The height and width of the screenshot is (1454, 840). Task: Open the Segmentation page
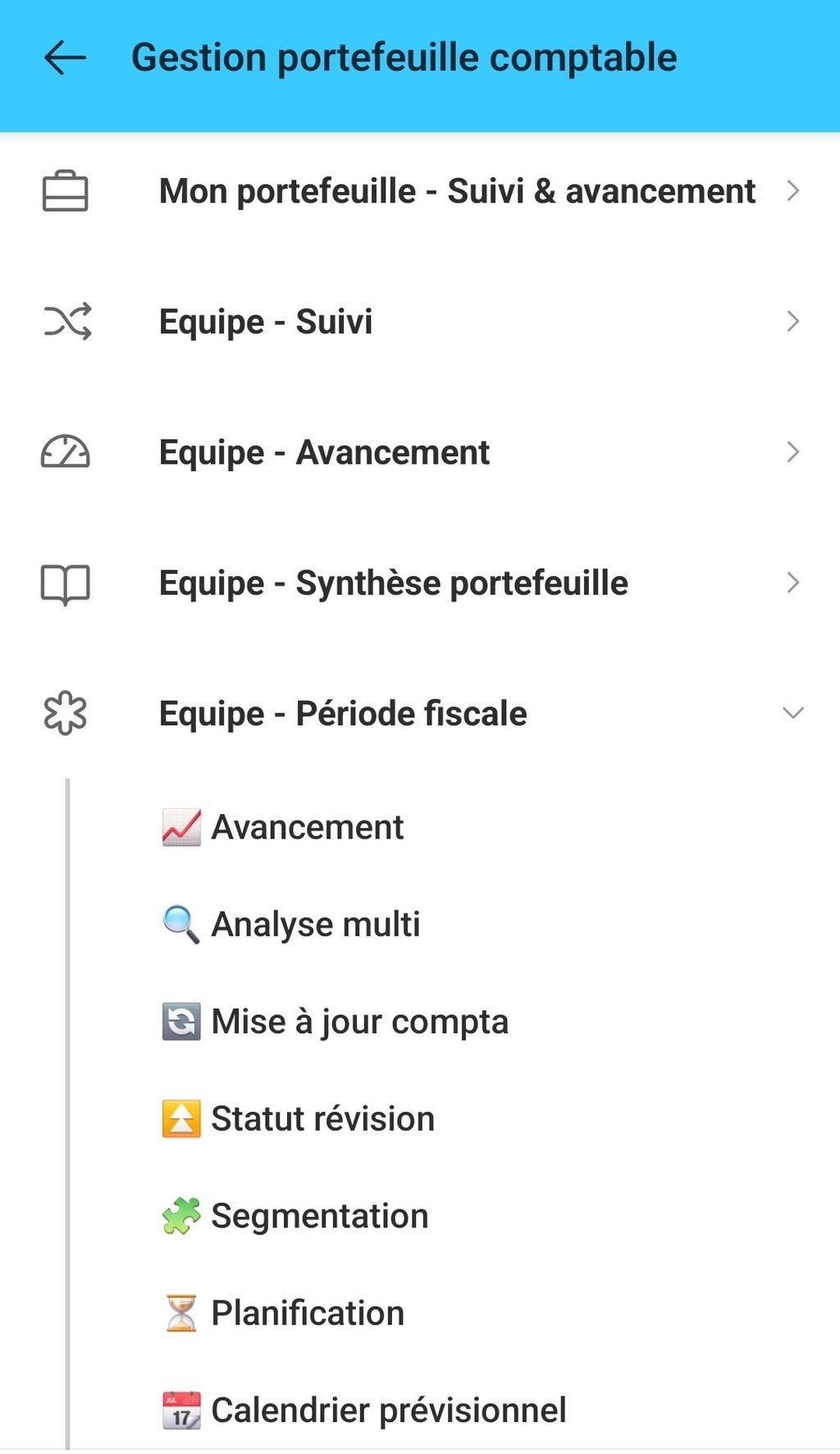tap(319, 1216)
